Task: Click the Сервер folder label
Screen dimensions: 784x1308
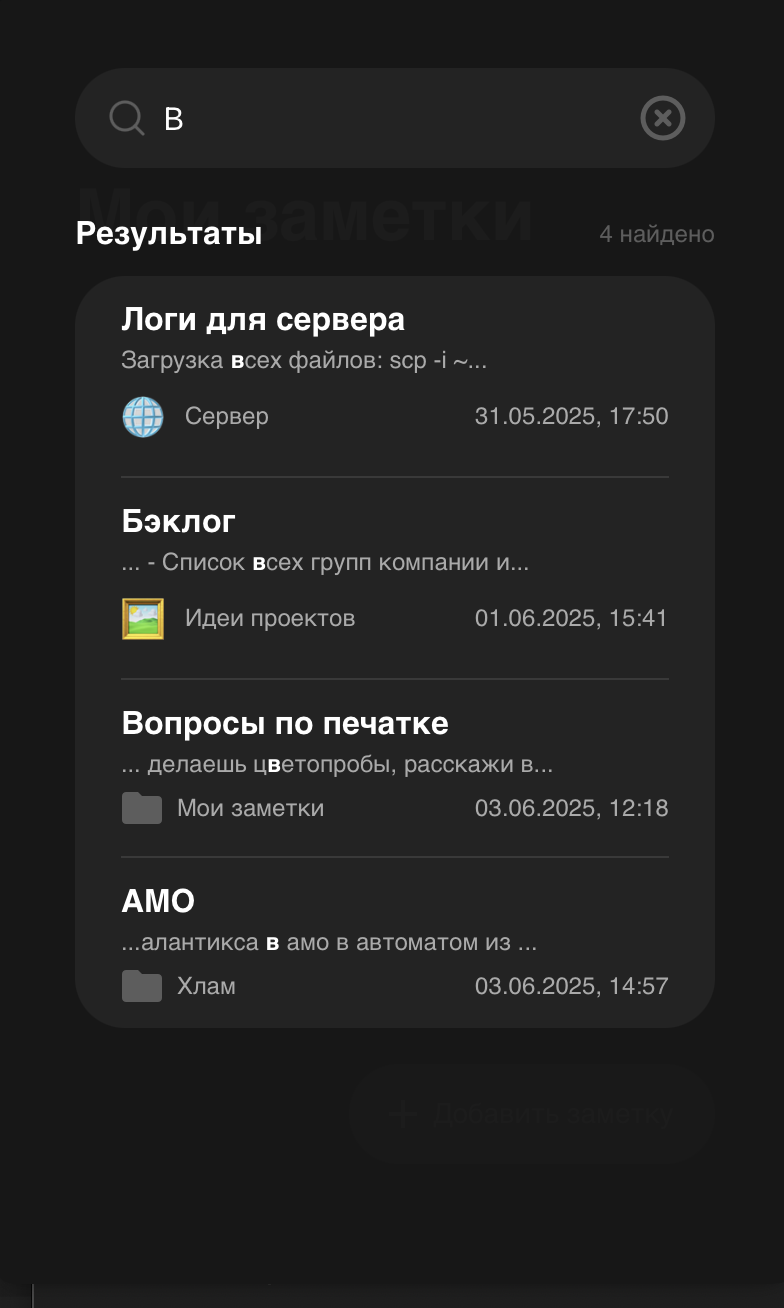Action: click(x=226, y=417)
